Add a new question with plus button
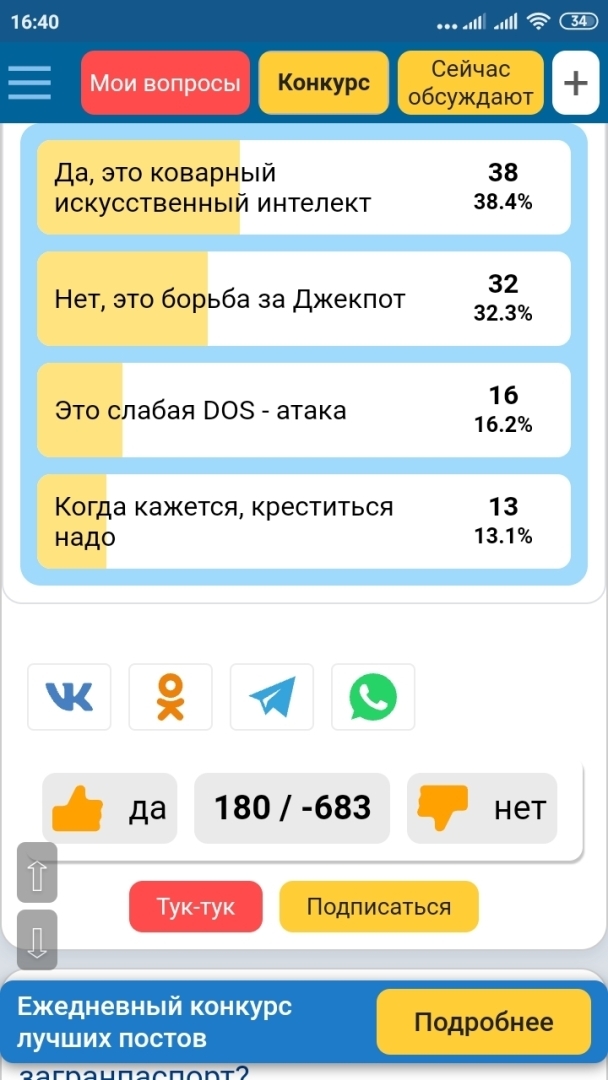This screenshot has height=1080, width=608. click(x=575, y=82)
